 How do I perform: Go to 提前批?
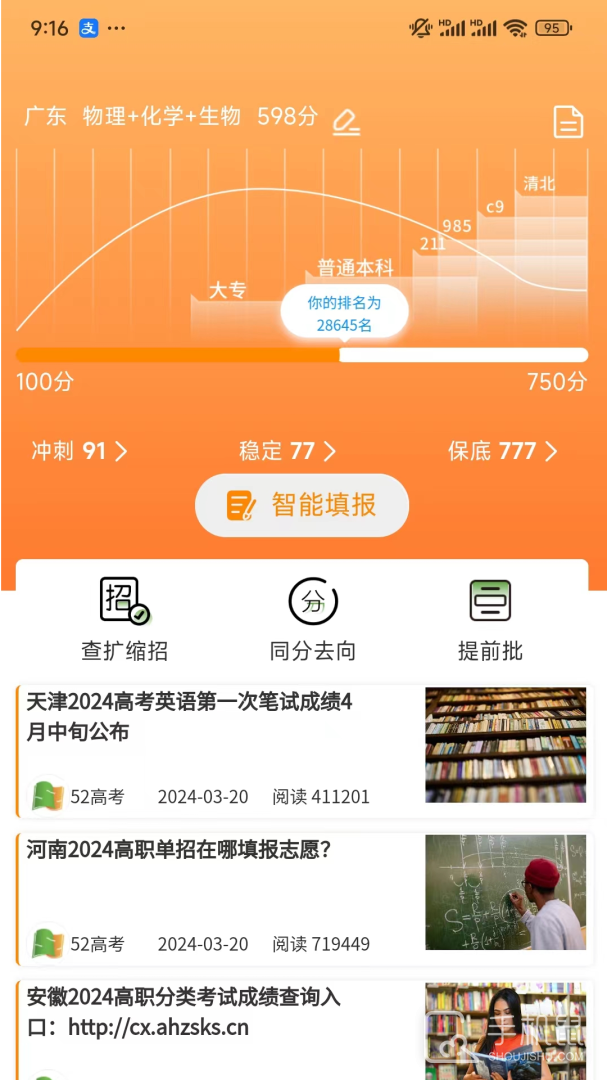(490, 620)
